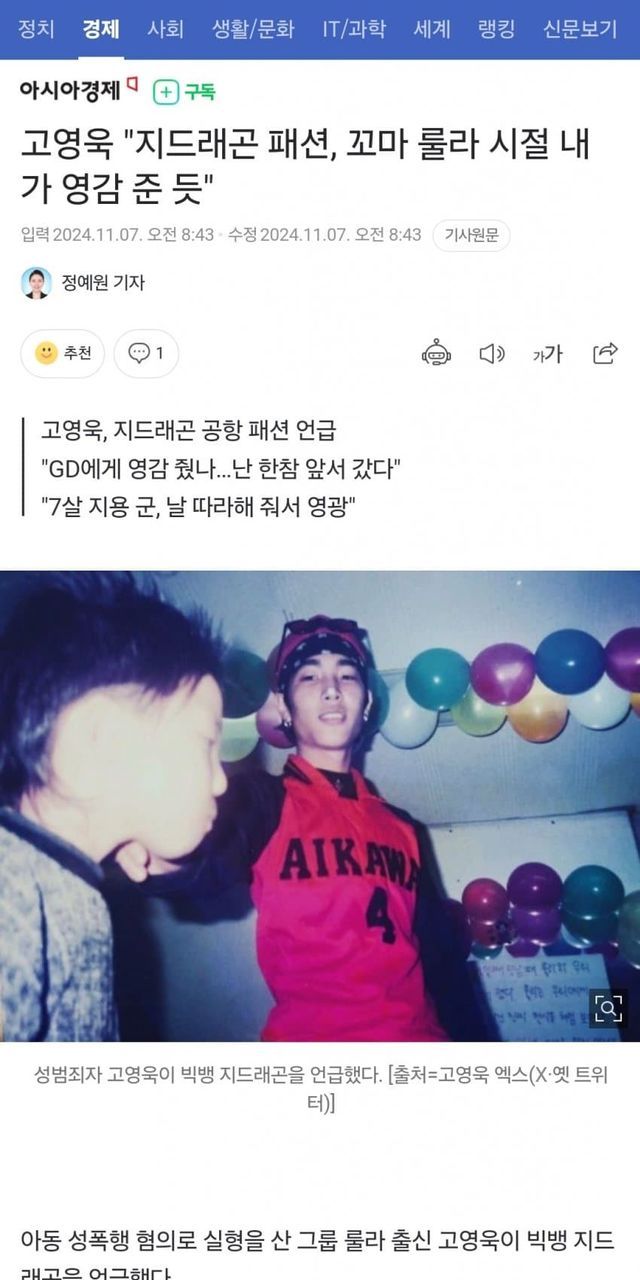Recommend the article with 추천
This screenshot has width=640, height=1280.
tap(62, 353)
